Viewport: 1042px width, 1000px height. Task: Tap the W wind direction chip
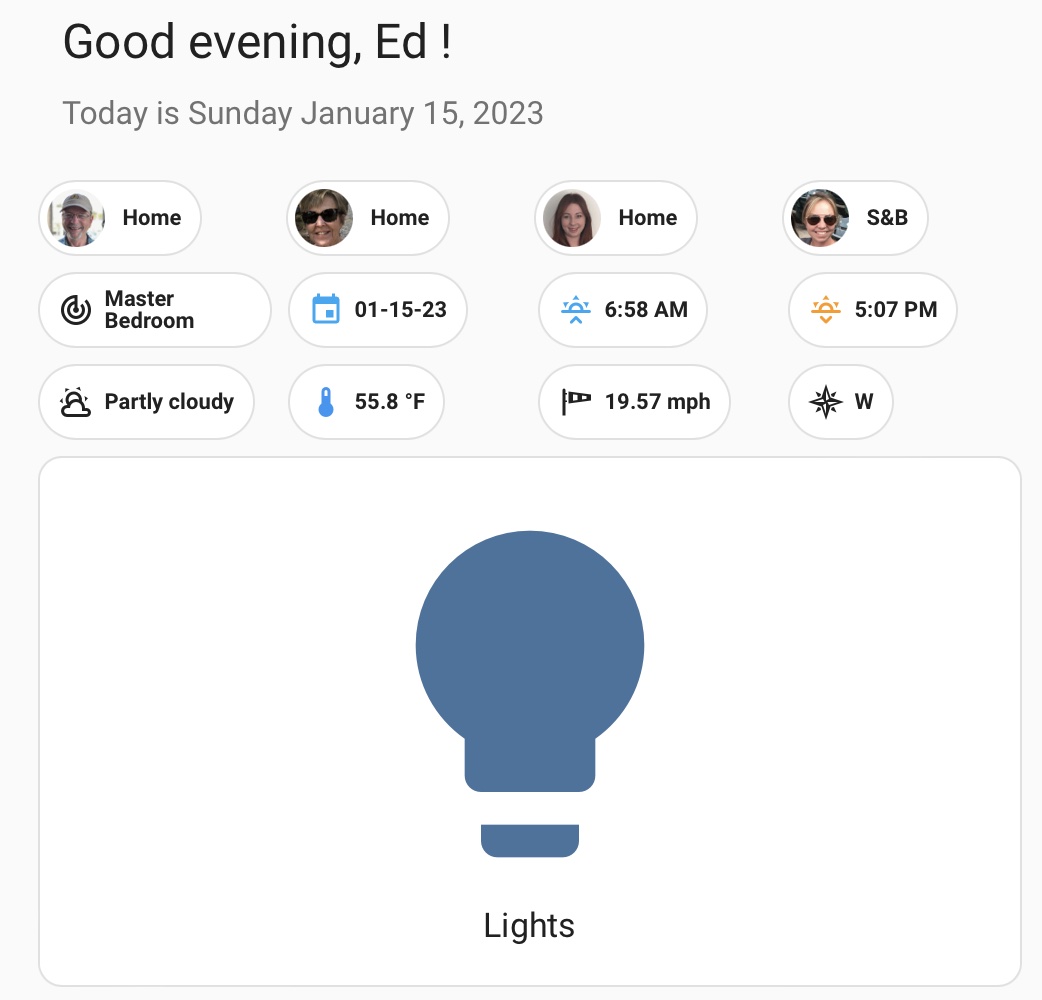coord(841,402)
